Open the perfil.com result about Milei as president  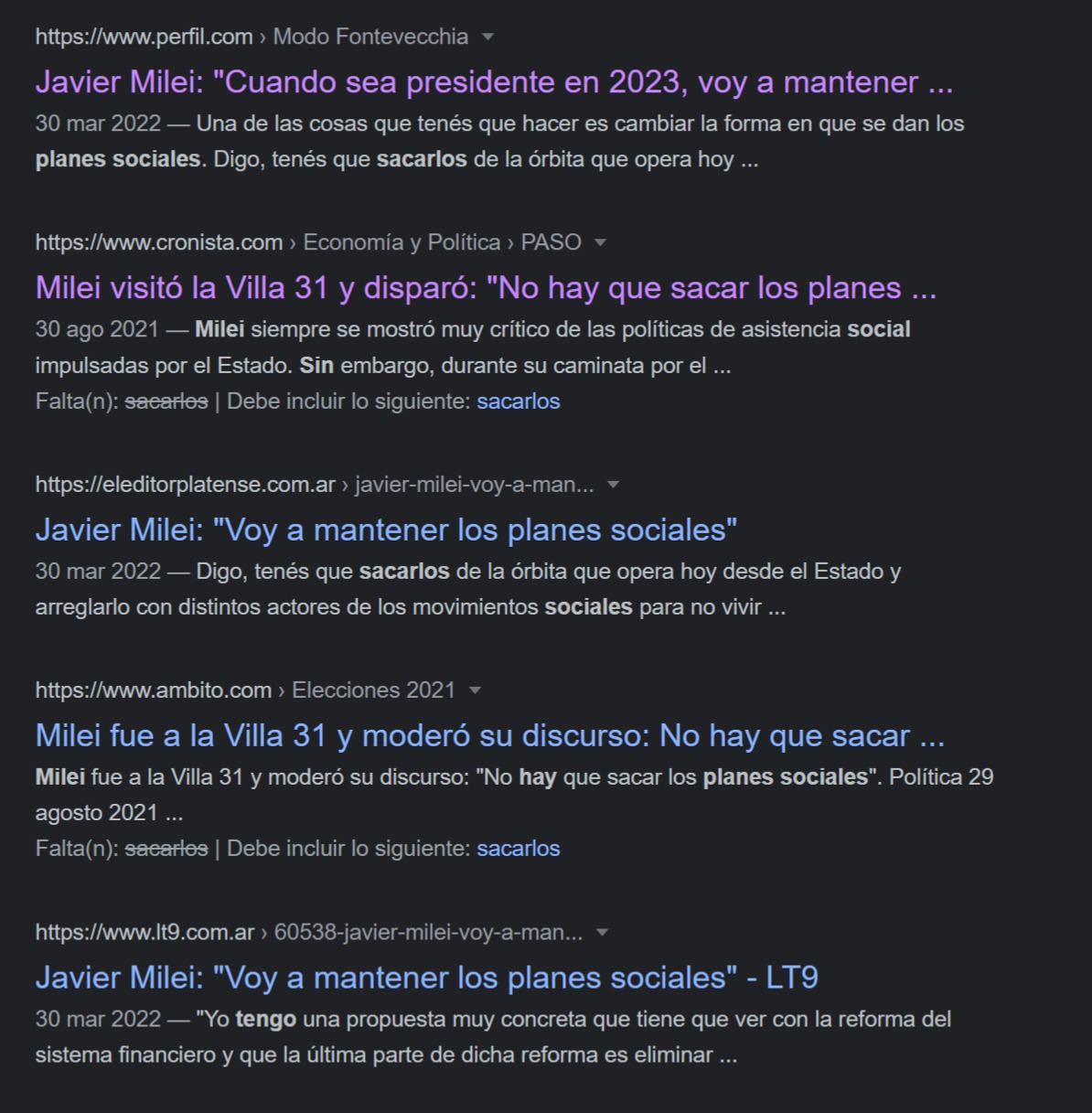pos(494,82)
